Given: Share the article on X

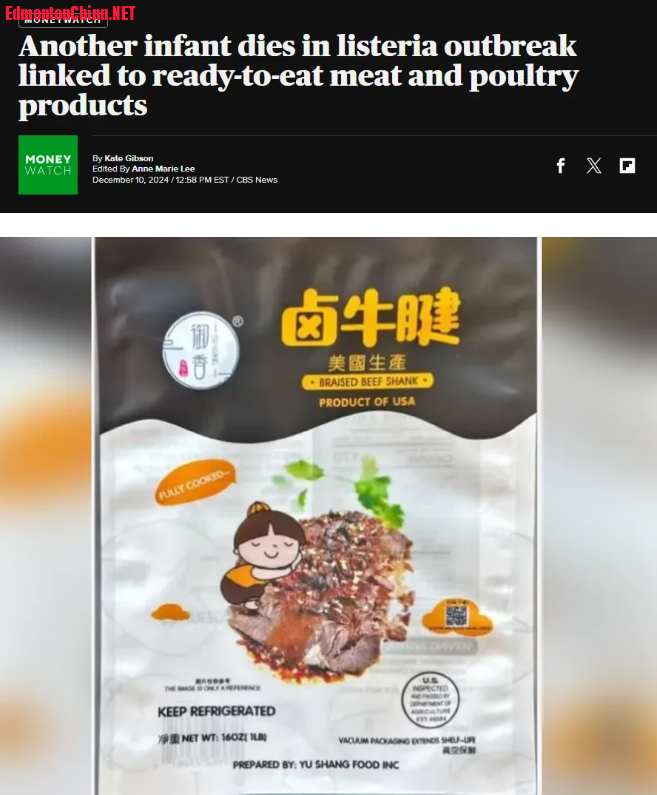Looking at the screenshot, I should click(594, 166).
